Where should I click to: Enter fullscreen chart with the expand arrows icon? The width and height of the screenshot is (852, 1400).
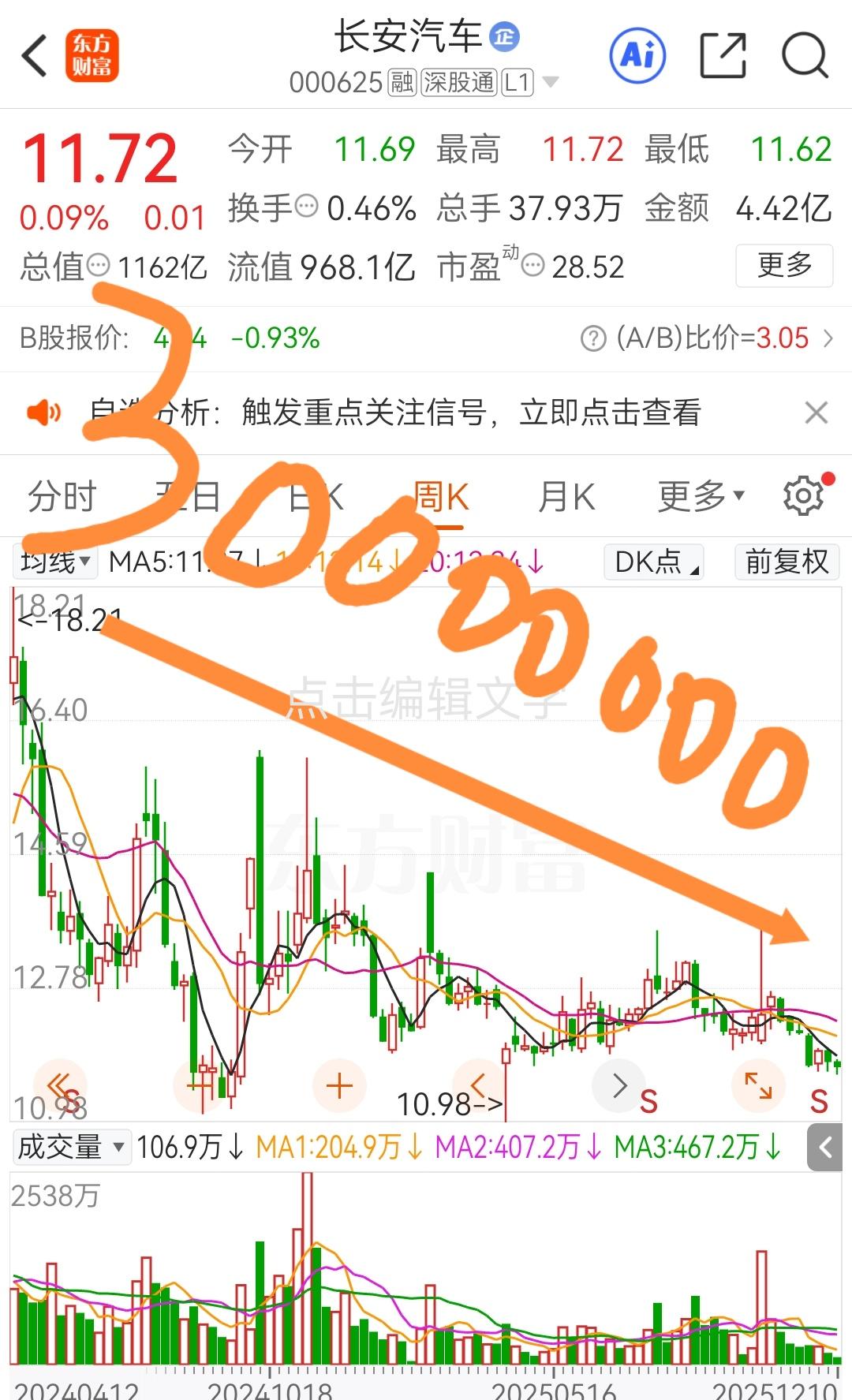point(758,1085)
